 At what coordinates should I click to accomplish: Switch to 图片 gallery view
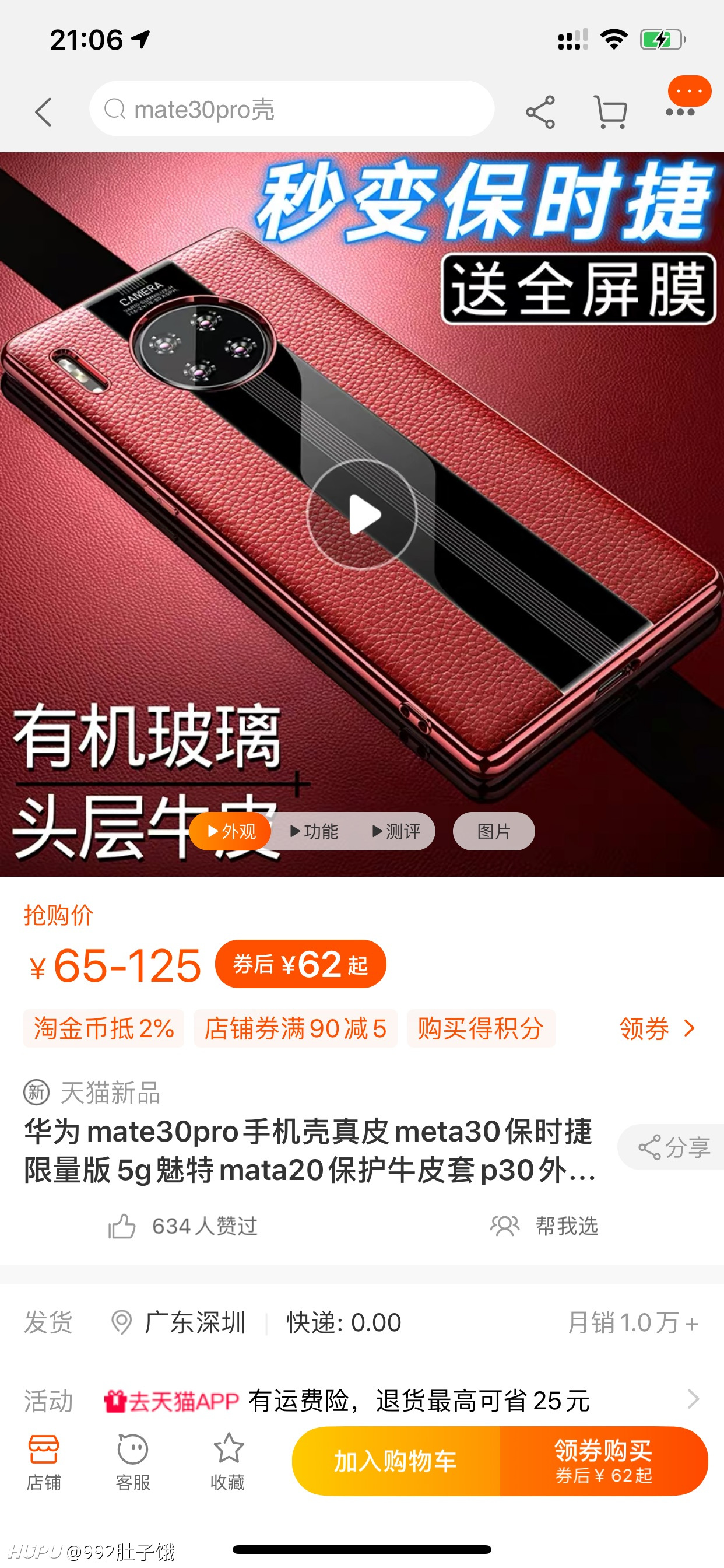click(493, 831)
